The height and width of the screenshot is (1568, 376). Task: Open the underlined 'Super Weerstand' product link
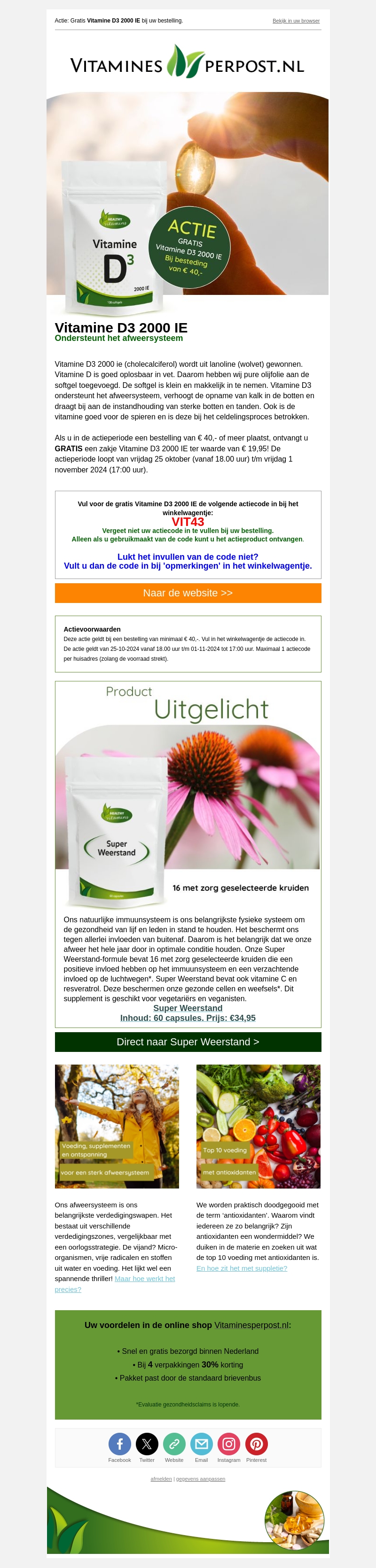[x=188, y=1008]
